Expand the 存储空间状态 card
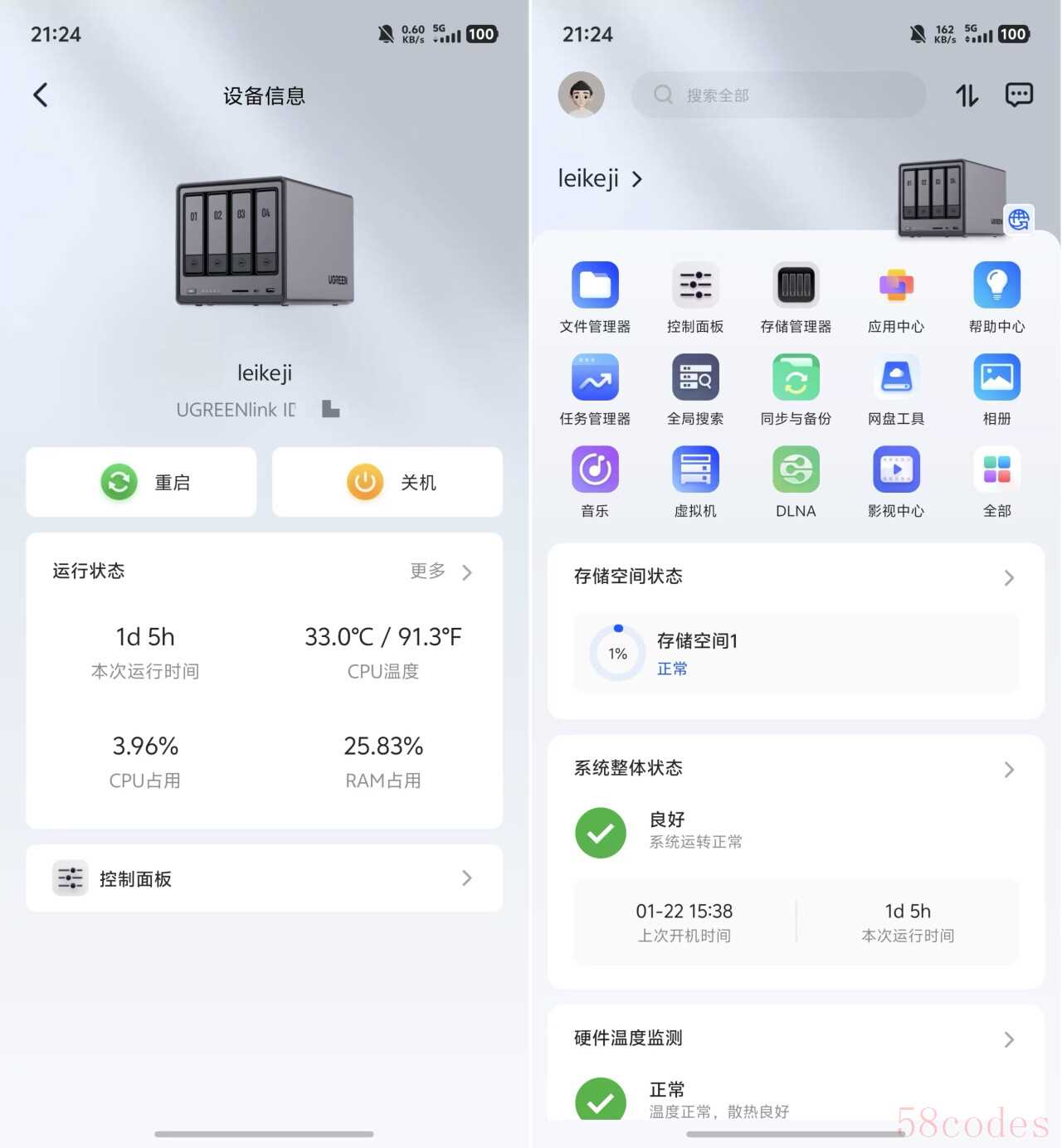Screen dimensions: 1062x1148 click(1009, 577)
